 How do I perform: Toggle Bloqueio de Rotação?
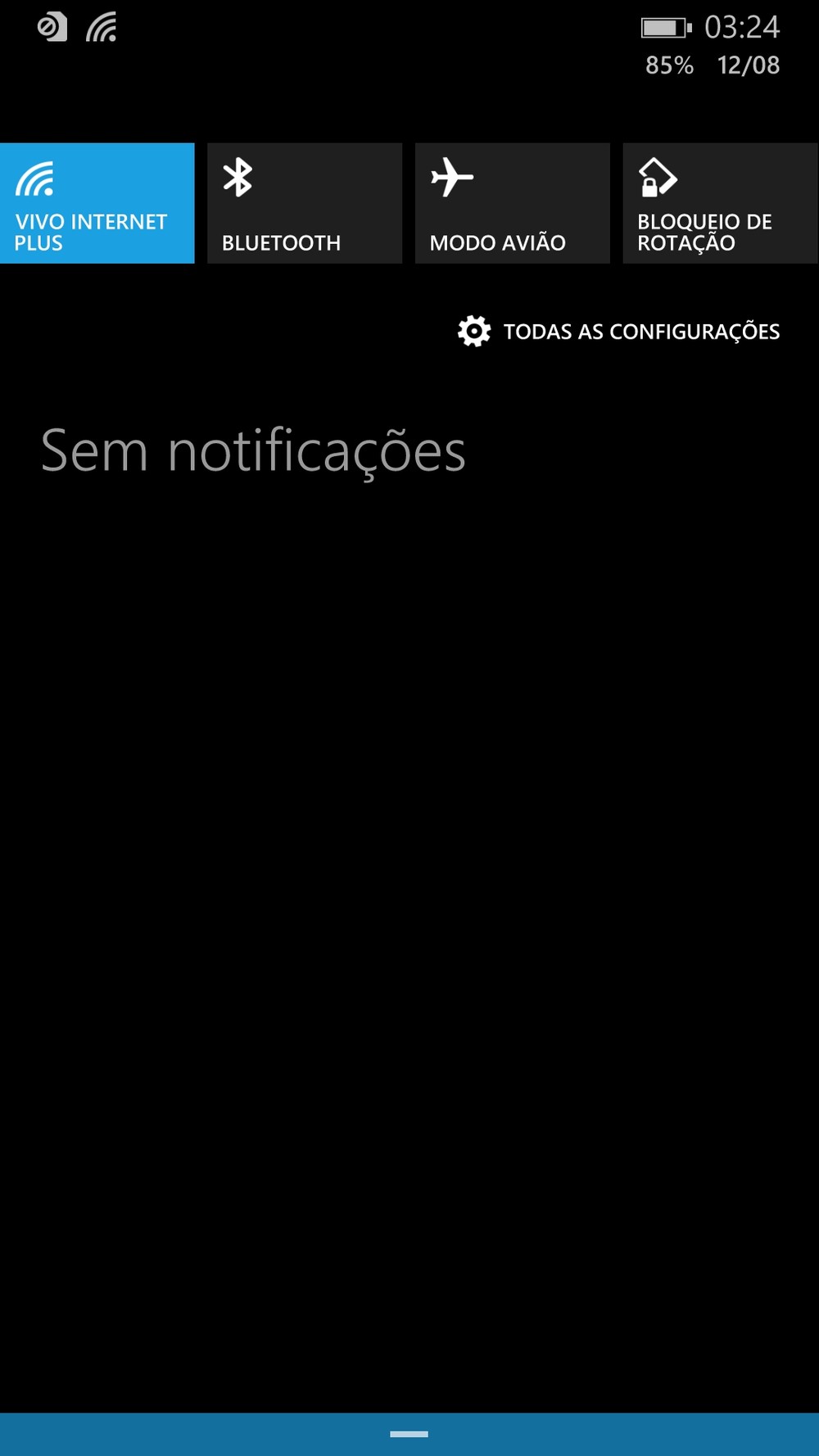tap(721, 203)
